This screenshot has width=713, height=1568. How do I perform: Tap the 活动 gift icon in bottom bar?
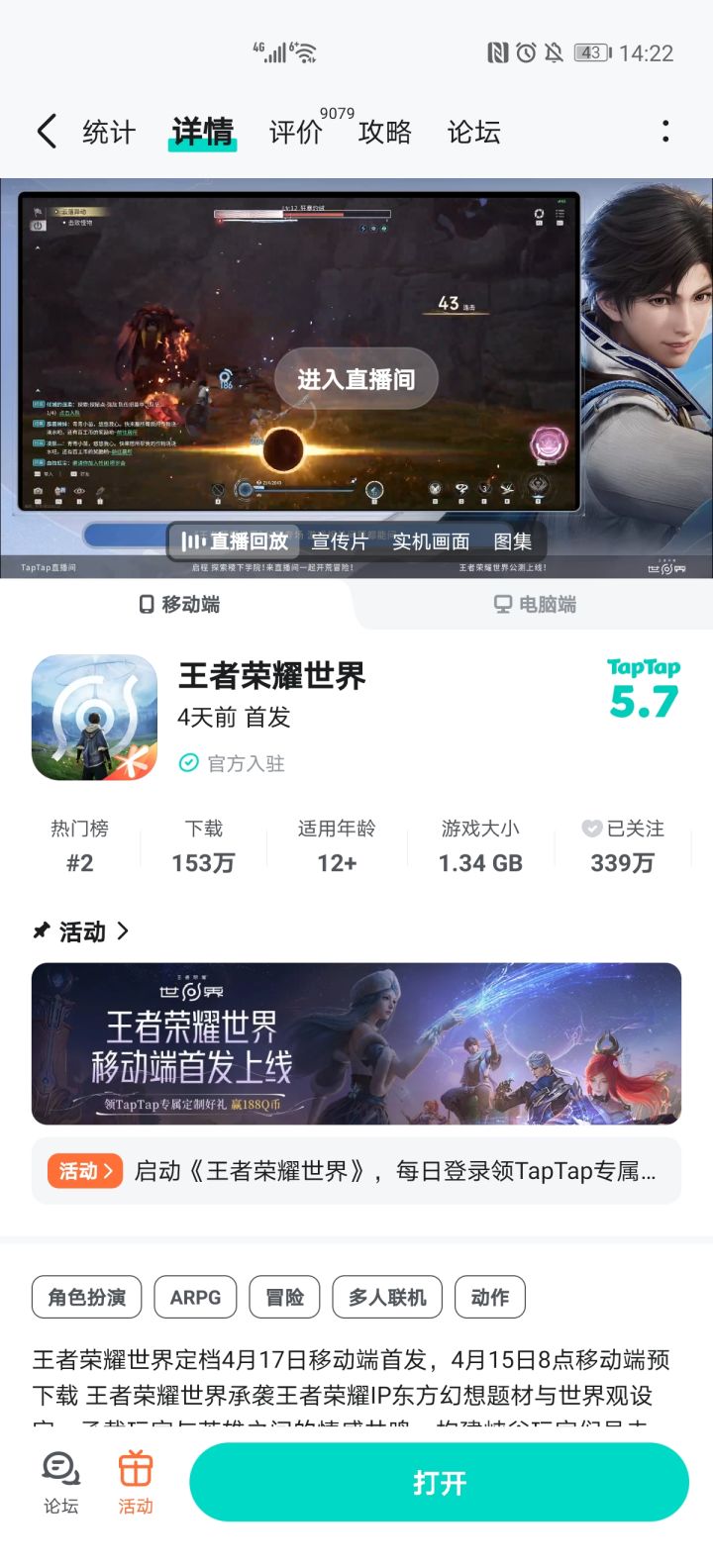pyautogui.click(x=135, y=1481)
